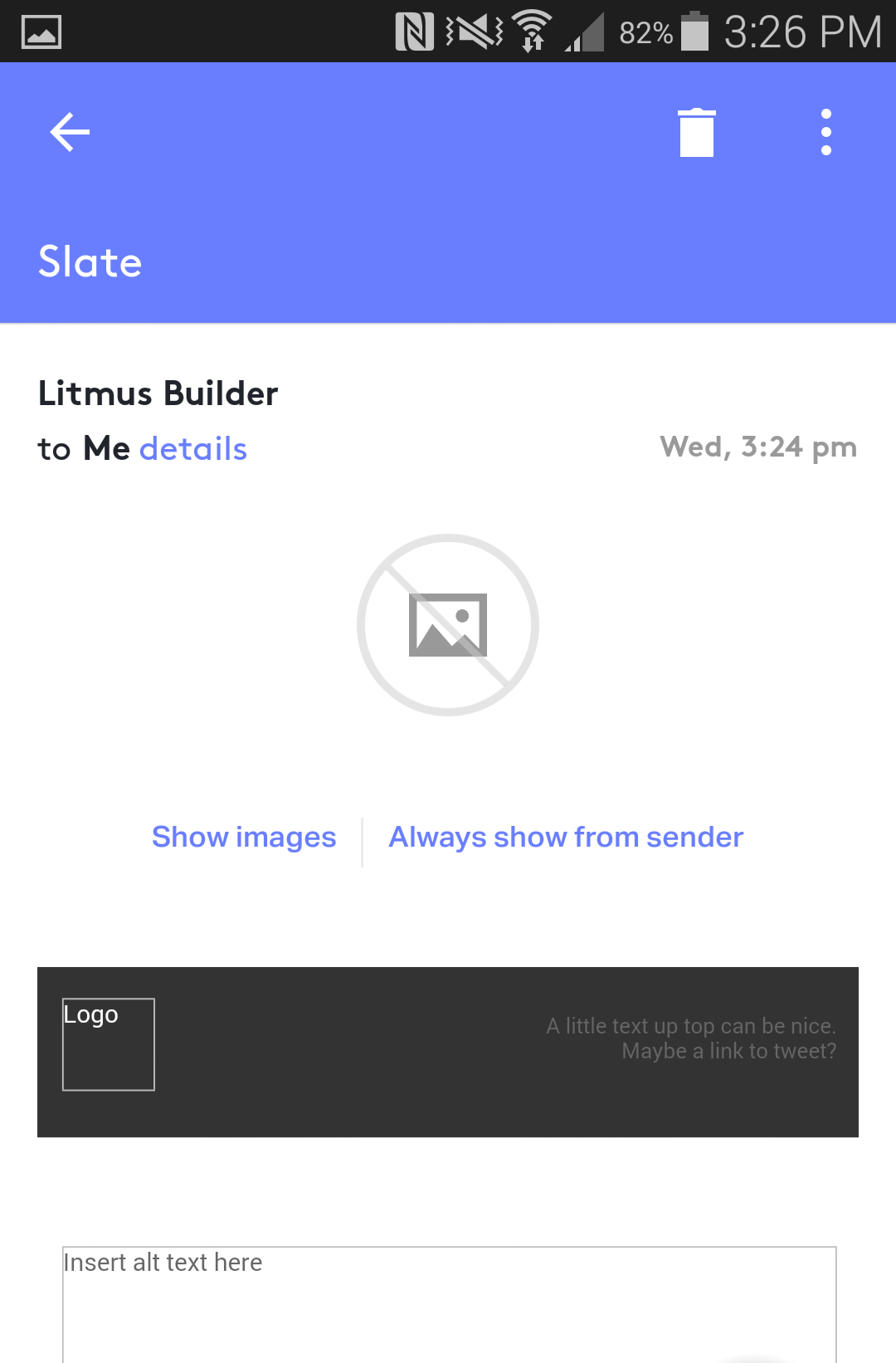Viewport: 896px width, 1363px height.
Task: Select Always show from sender
Action: coord(566,838)
